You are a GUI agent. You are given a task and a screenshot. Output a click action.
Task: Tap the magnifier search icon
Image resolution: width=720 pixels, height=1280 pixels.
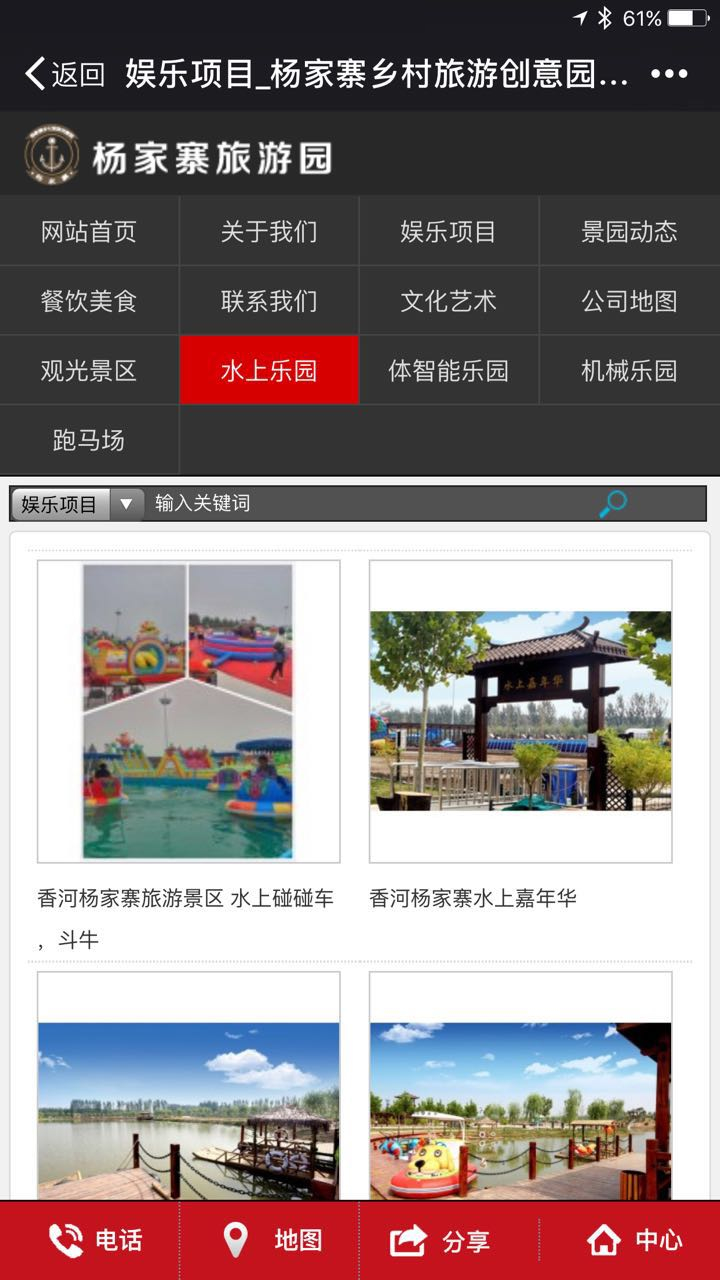pos(612,504)
